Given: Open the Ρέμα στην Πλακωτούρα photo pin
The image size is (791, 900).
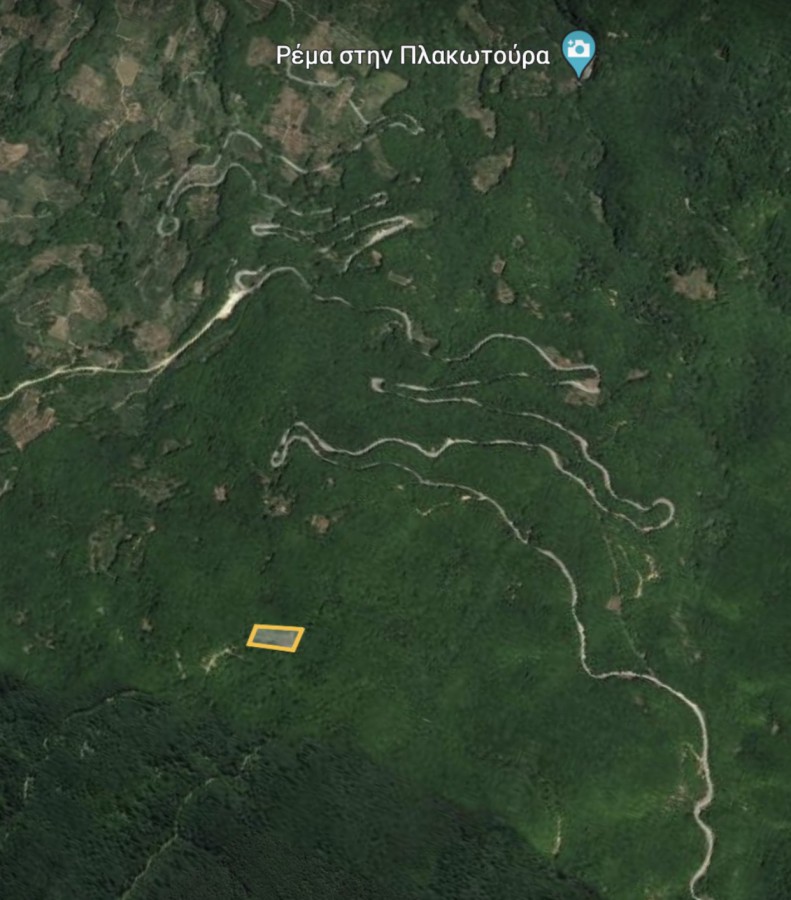Looking at the screenshot, I should 577,52.
